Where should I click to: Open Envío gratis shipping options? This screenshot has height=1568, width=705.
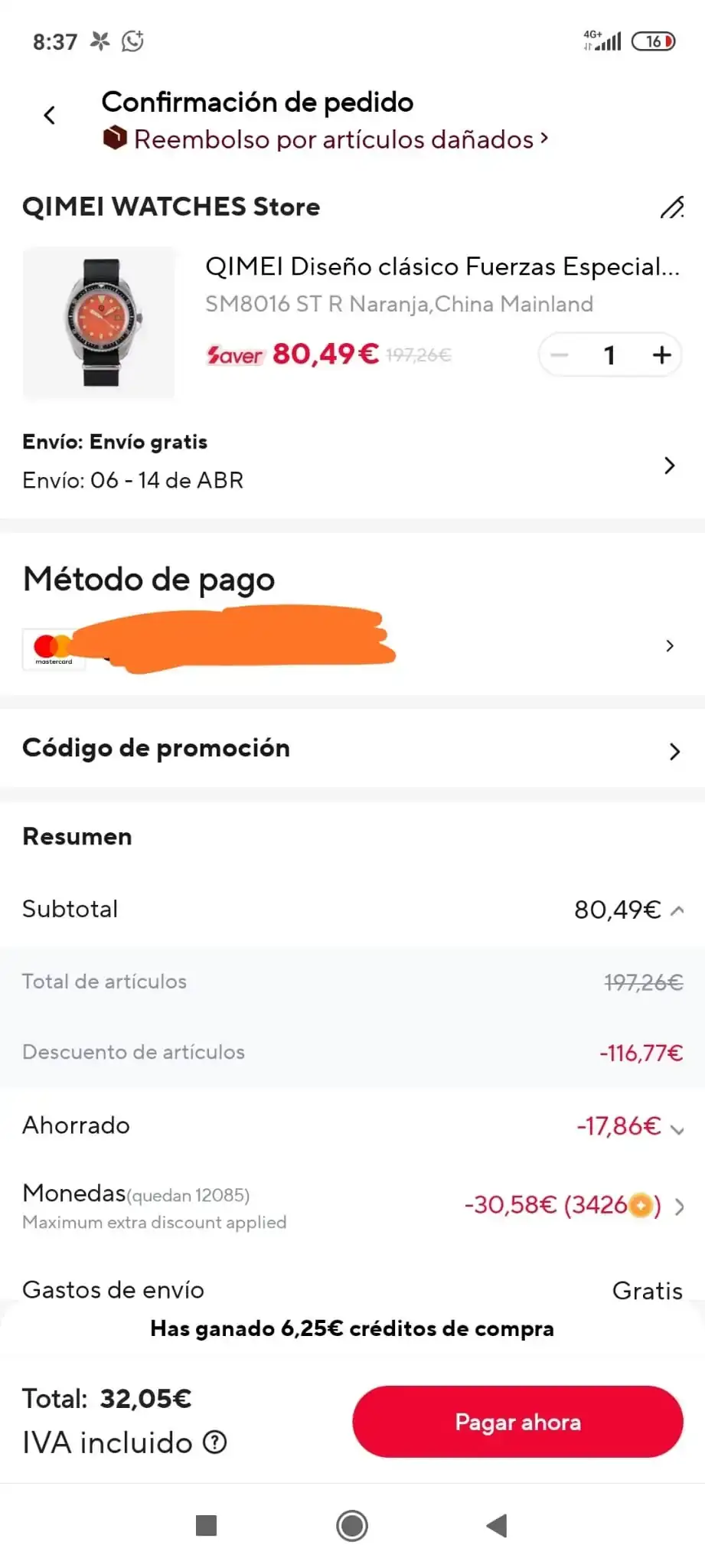point(669,465)
